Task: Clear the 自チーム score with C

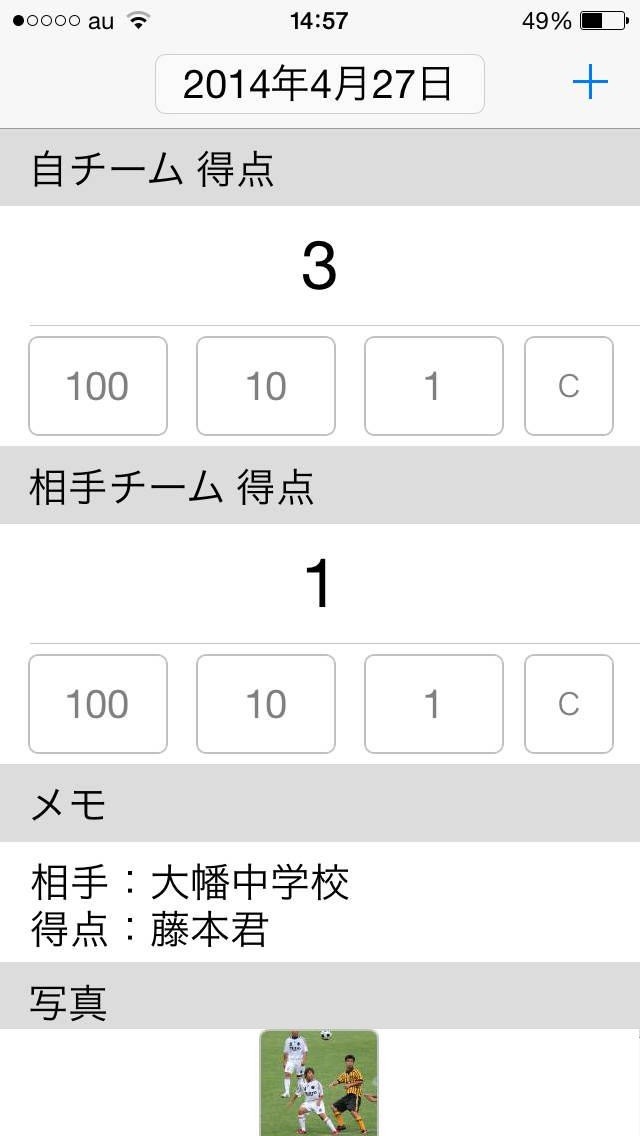Action: point(569,386)
